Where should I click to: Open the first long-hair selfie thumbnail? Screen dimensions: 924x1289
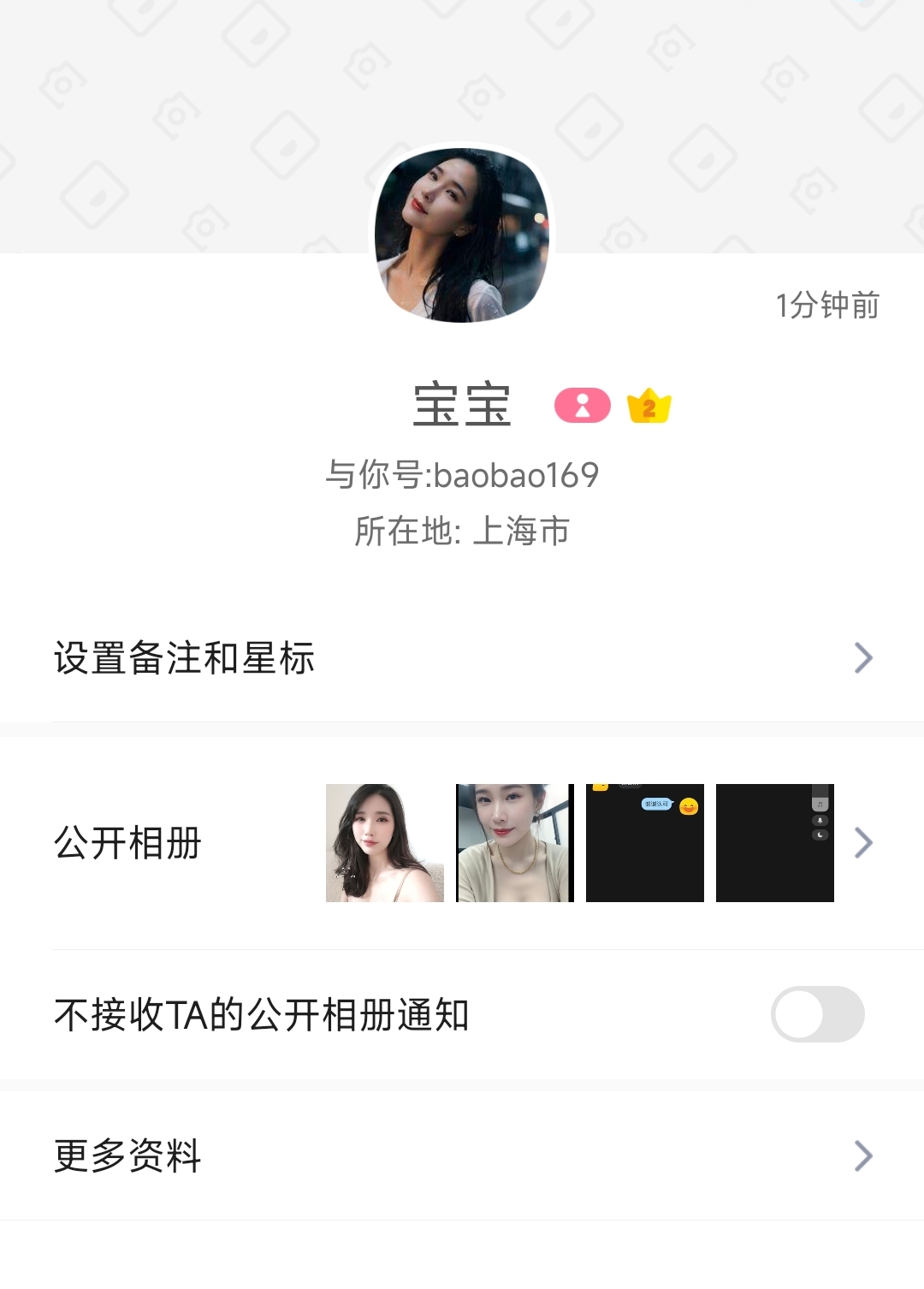[x=383, y=842]
